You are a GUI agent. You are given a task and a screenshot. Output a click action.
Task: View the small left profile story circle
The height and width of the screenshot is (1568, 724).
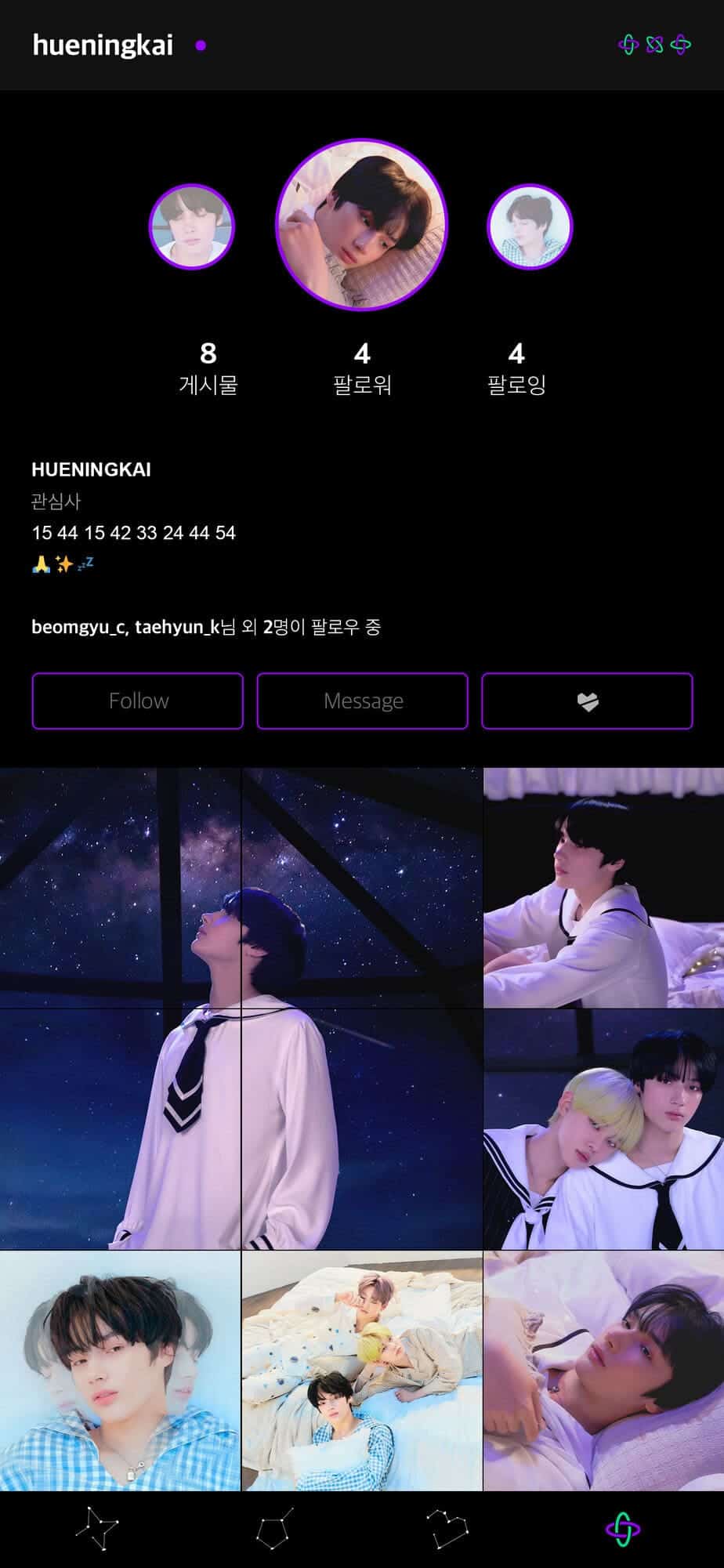[x=192, y=226]
